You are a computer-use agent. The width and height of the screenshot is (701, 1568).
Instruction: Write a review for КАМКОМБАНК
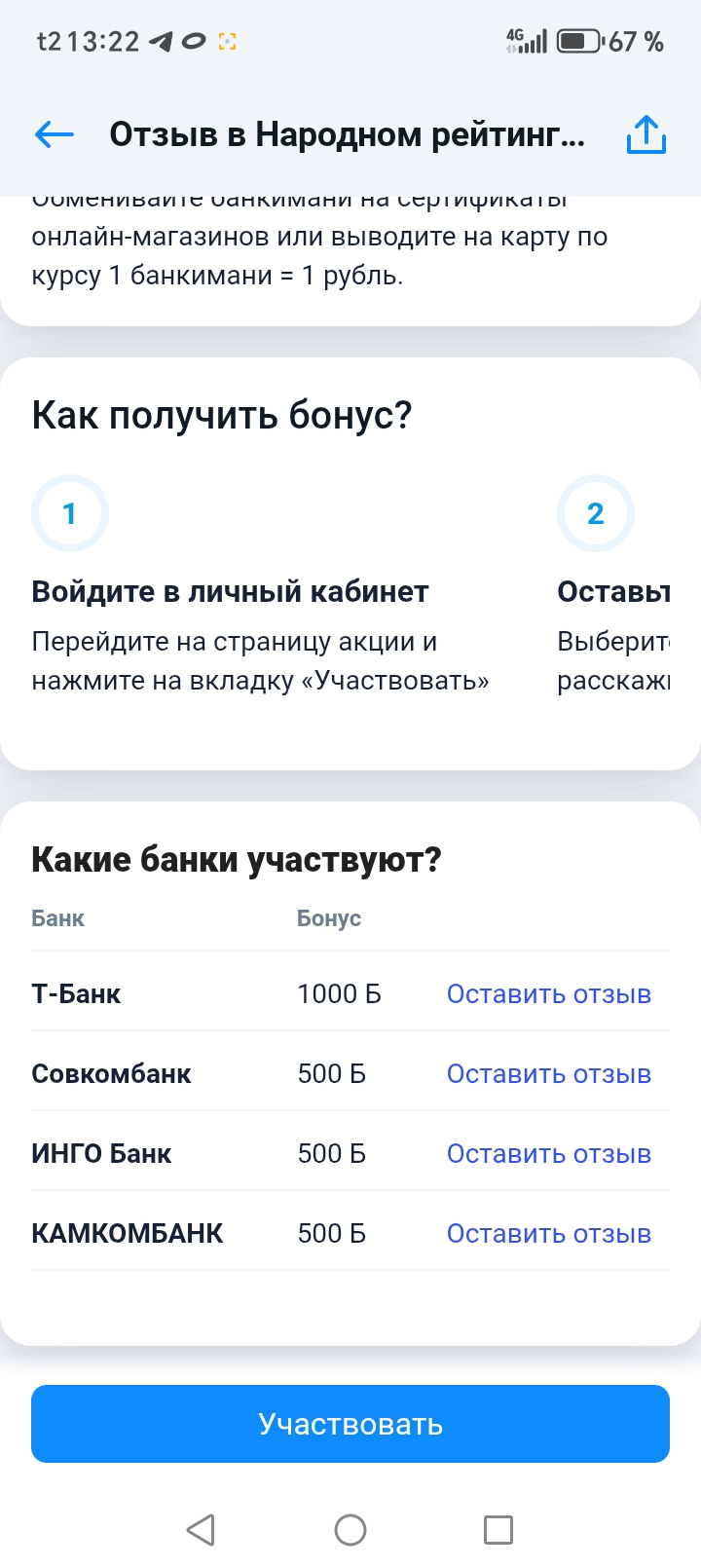(548, 1234)
